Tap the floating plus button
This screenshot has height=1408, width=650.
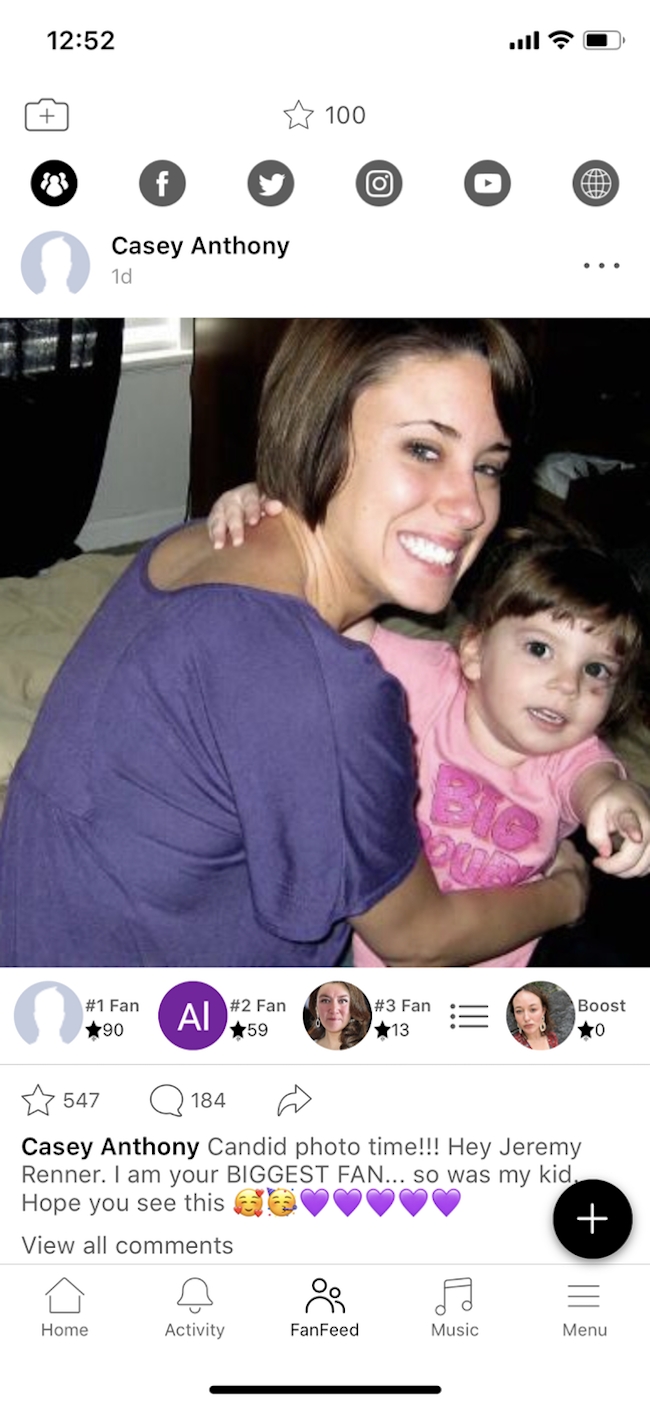[592, 1218]
